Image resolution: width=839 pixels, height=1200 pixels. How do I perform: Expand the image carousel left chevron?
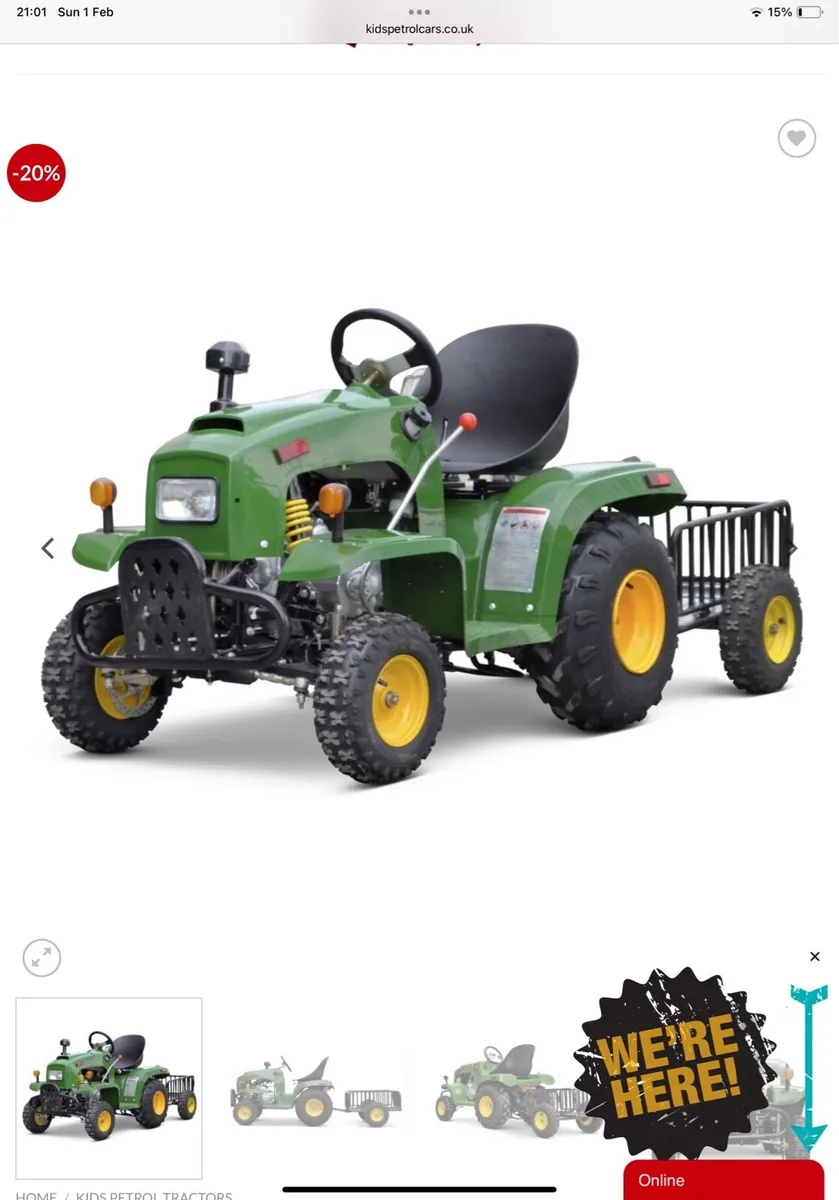(46, 548)
